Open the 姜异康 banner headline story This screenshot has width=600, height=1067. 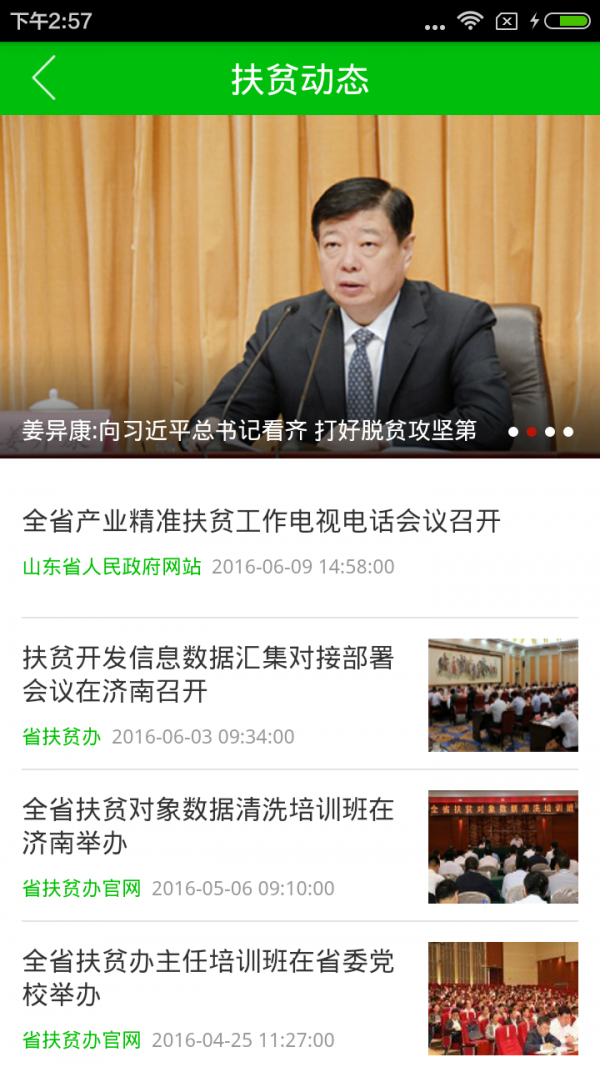(x=250, y=431)
